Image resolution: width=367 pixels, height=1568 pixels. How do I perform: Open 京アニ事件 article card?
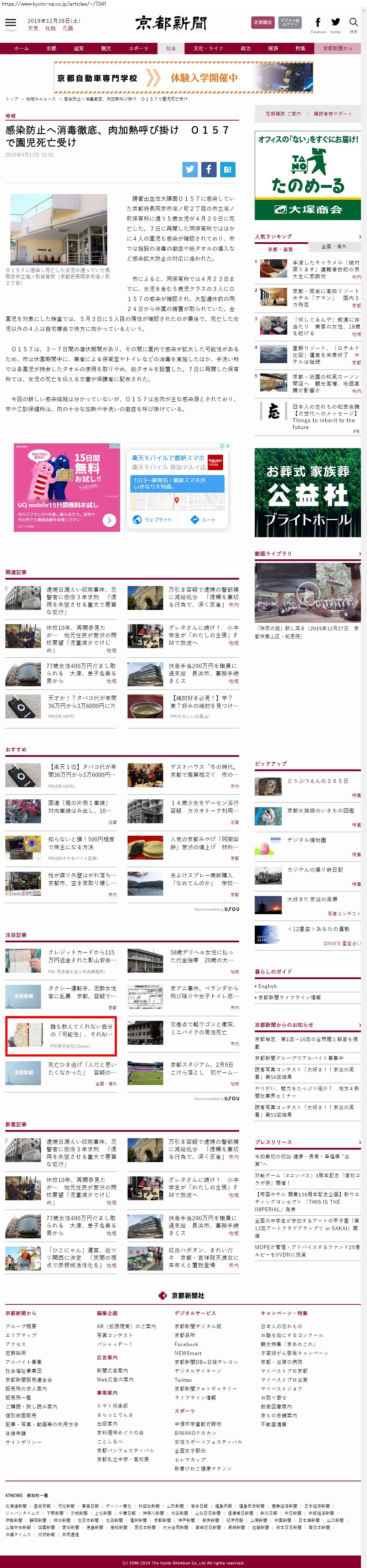click(x=203, y=992)
